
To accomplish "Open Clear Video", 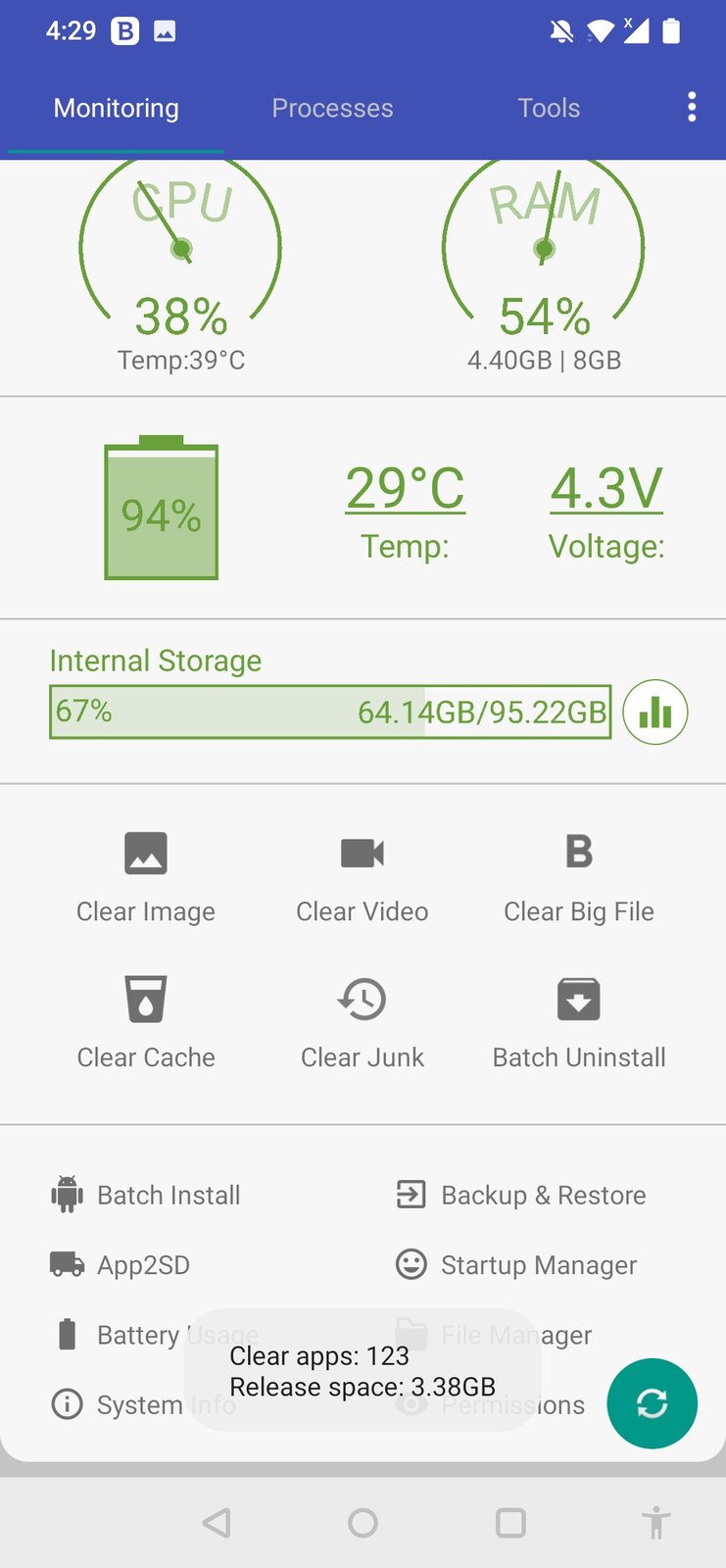I will (x=363, y=876).
